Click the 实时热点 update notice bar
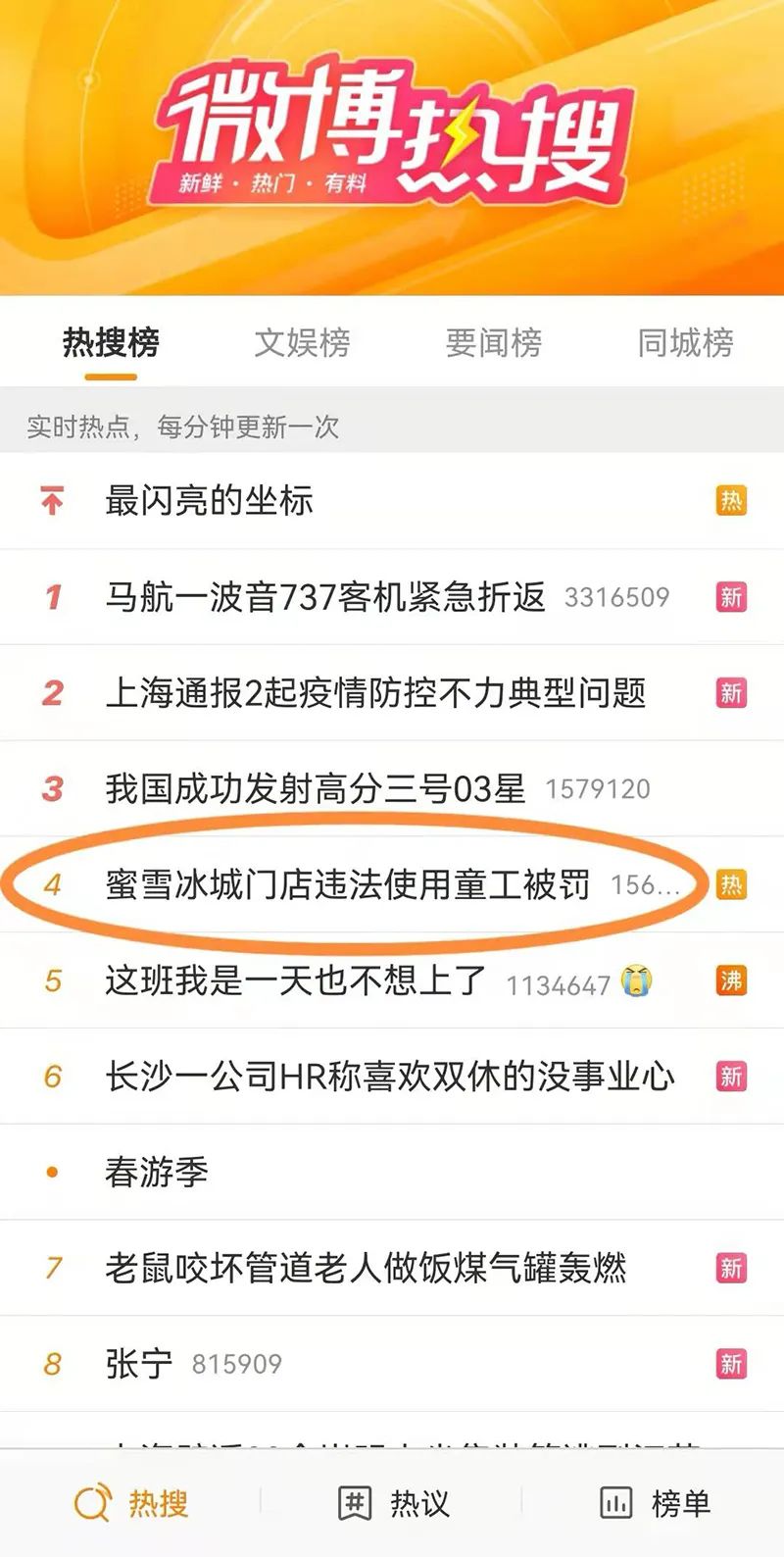The image size is (784, 1557). [181, 424]
